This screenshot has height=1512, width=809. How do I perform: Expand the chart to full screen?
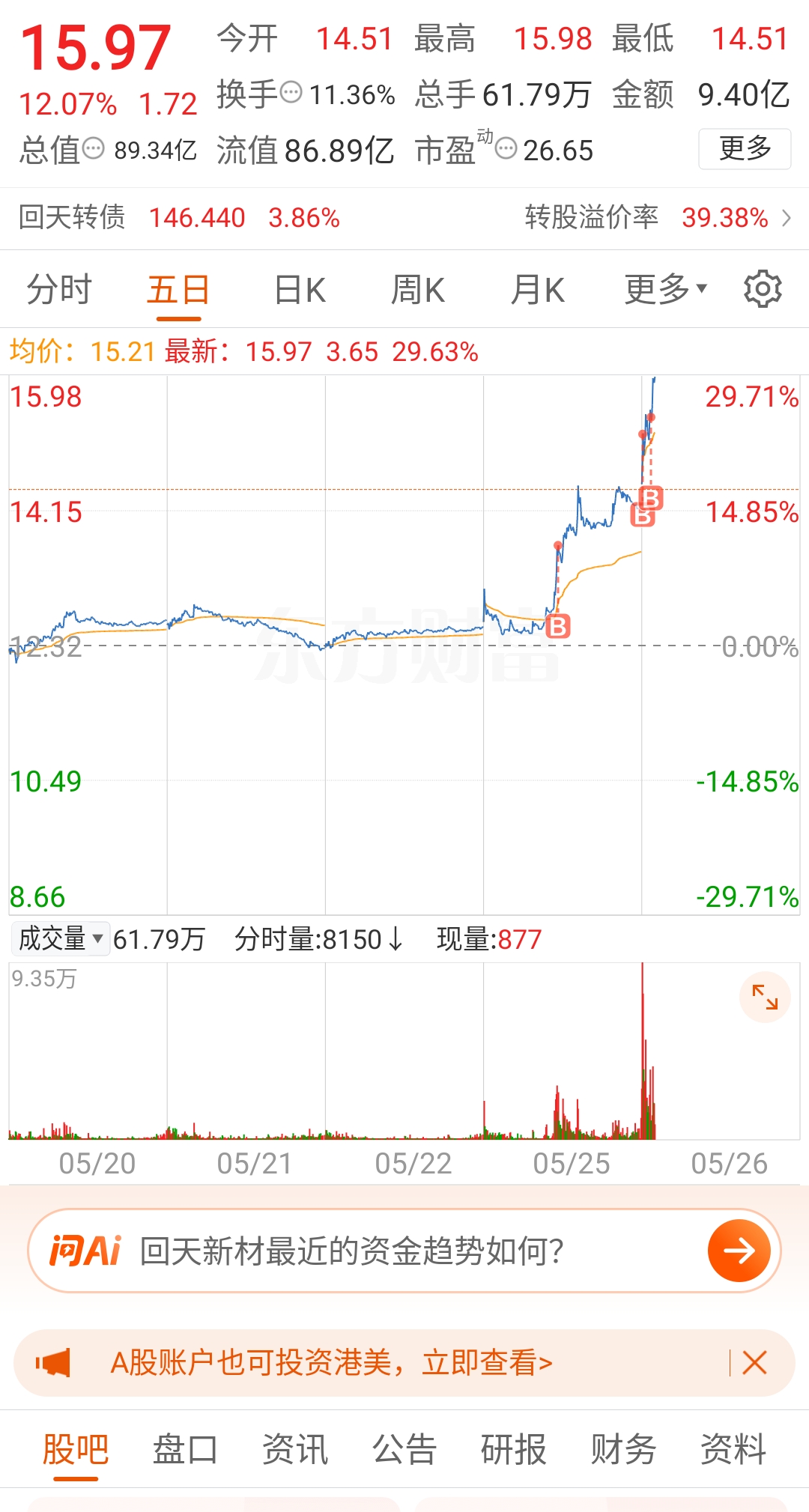pos(765,997)
